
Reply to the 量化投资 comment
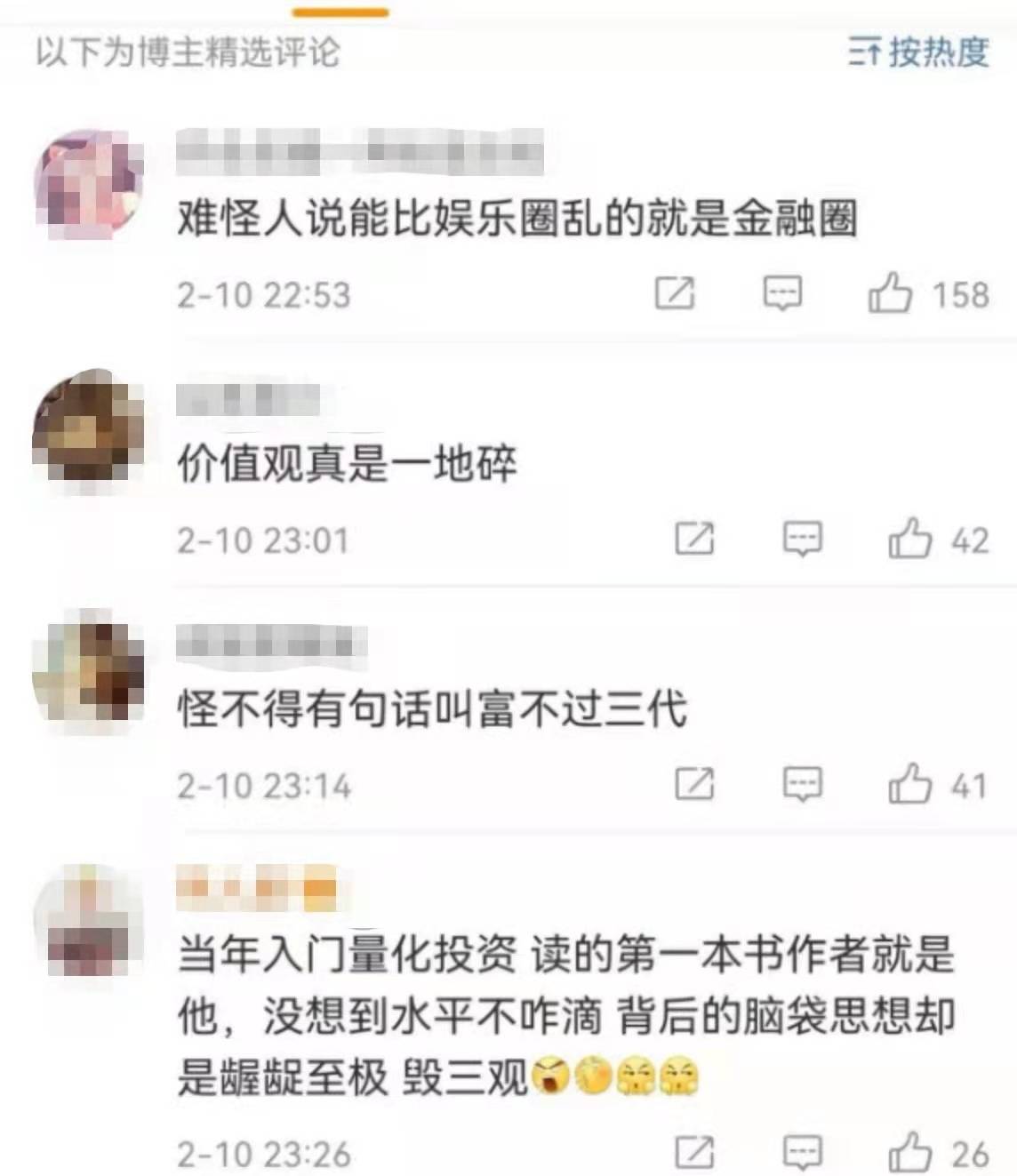click(802, 1153)
